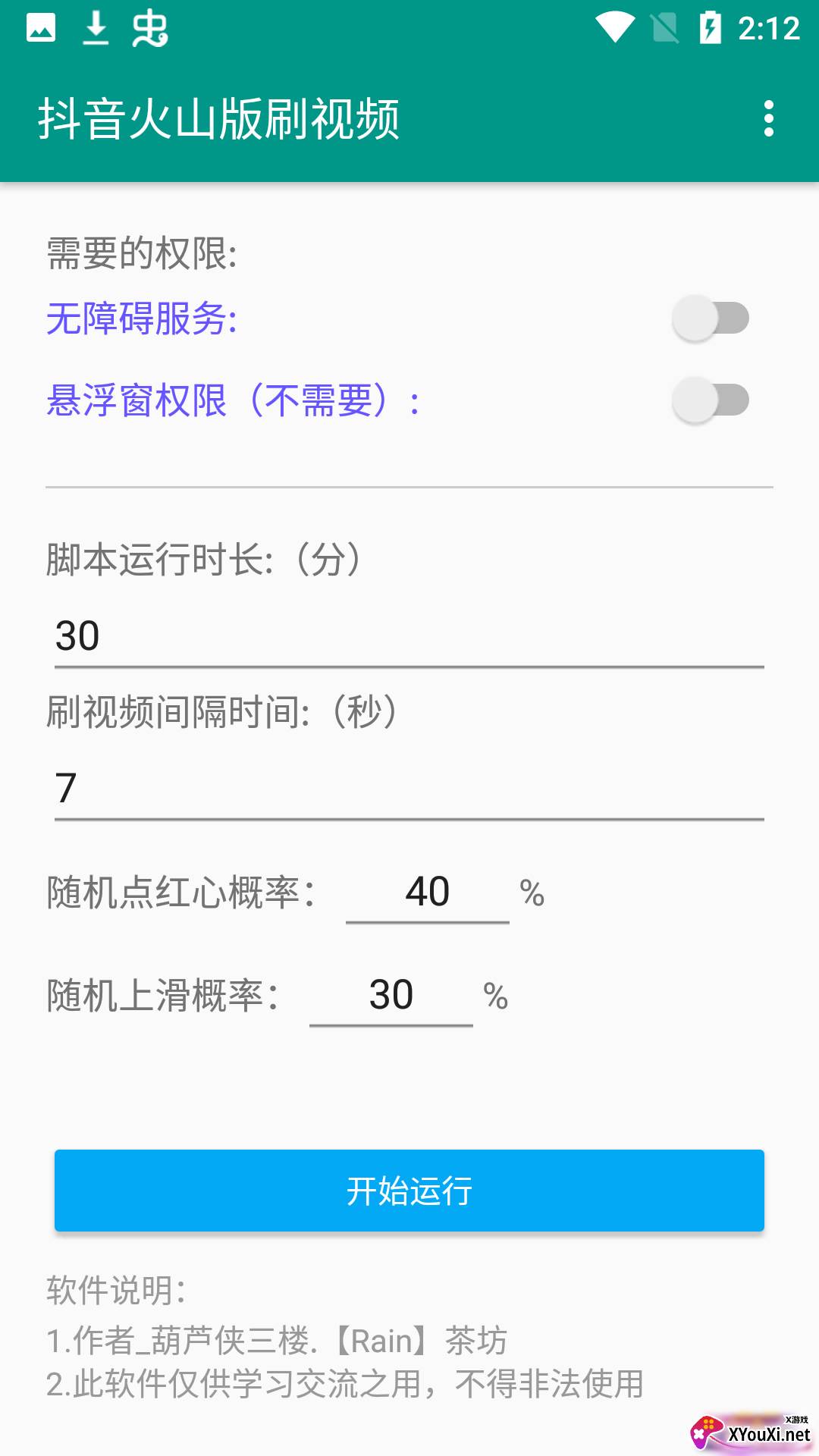This screenshot has height=1456, width=819.
Task: Change the 随机点红心概率 value
Action: point(427,892)
